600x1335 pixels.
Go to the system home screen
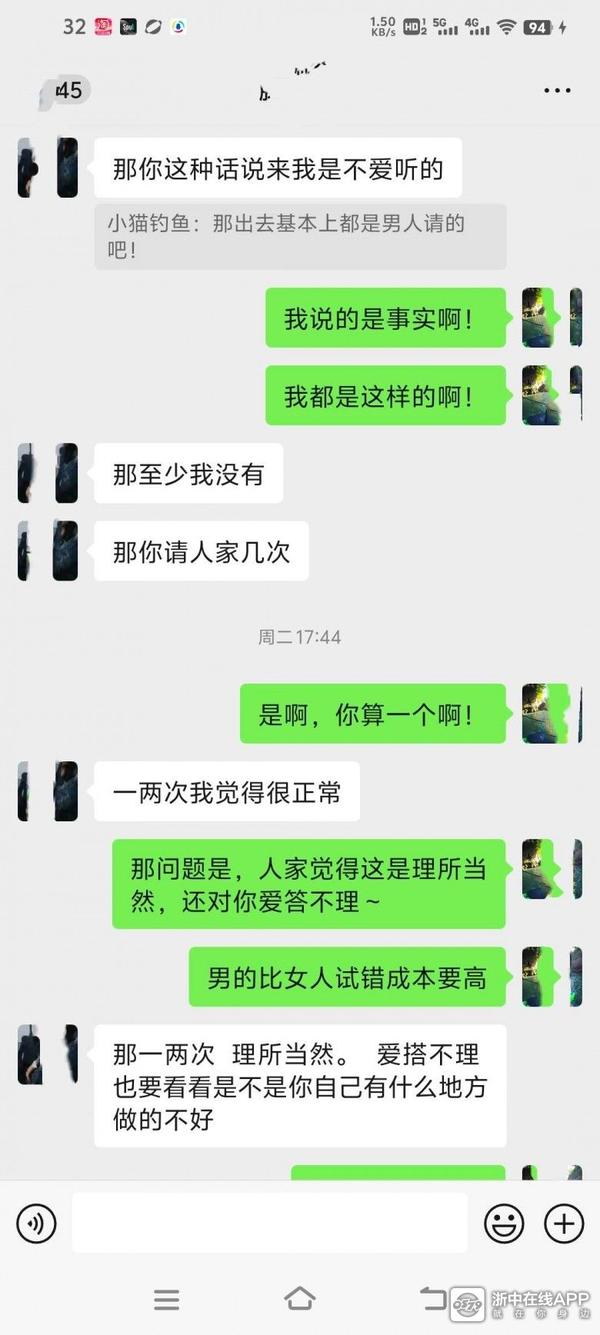click(x=299, y=1299)
